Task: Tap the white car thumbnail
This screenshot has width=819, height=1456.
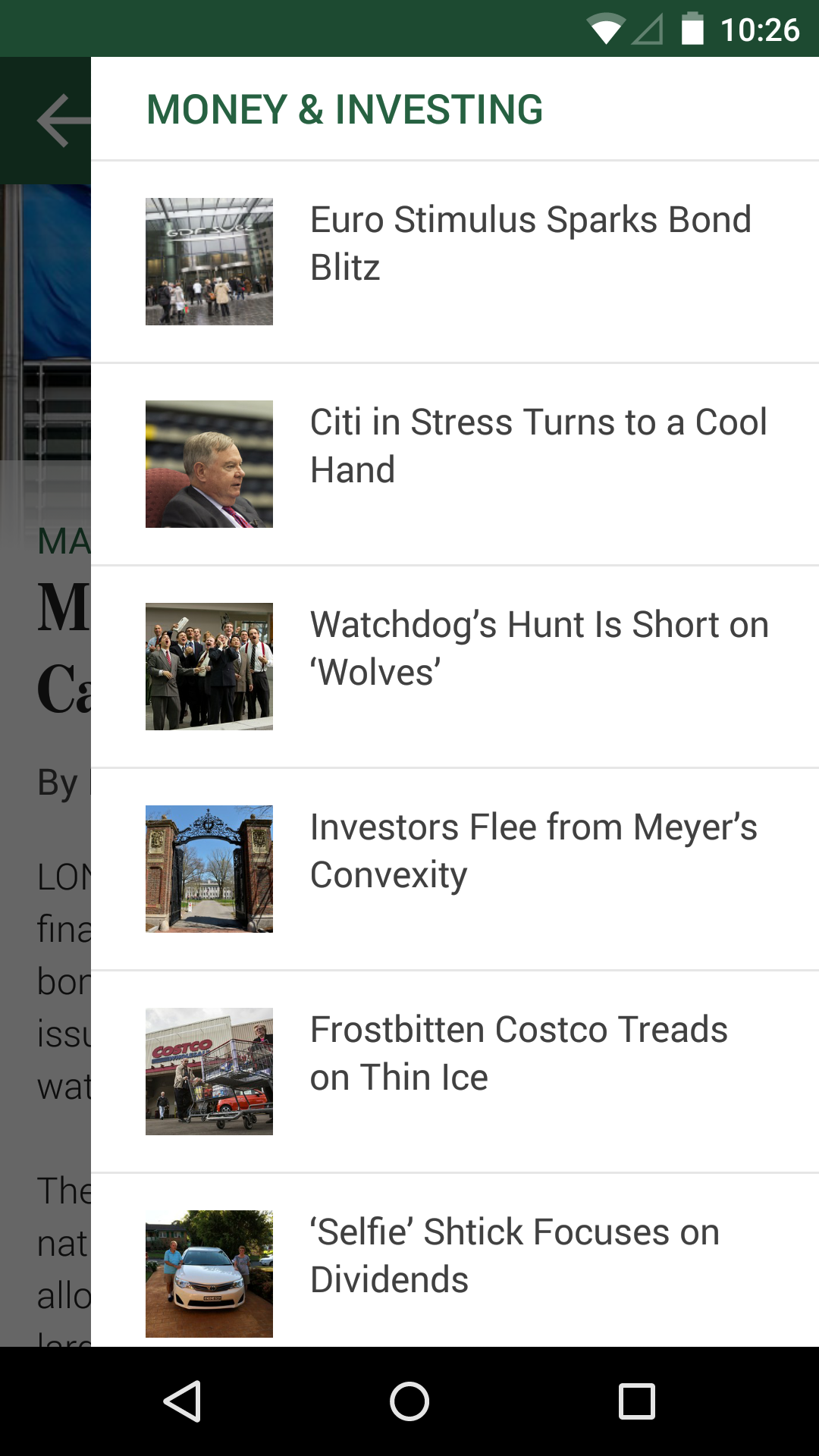Action: tap(209, 1274)
